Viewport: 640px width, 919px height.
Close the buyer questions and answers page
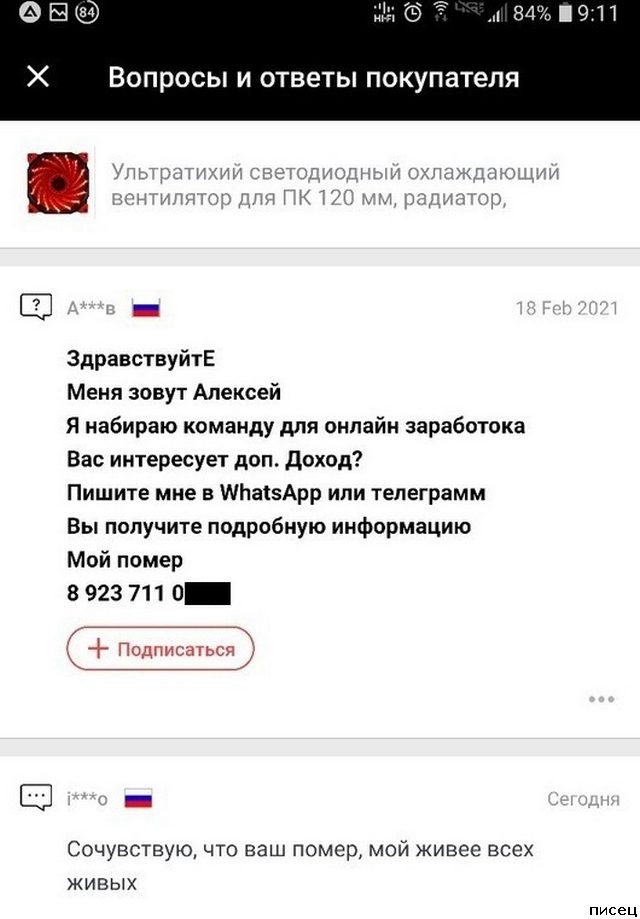click(x=37, y=77)
